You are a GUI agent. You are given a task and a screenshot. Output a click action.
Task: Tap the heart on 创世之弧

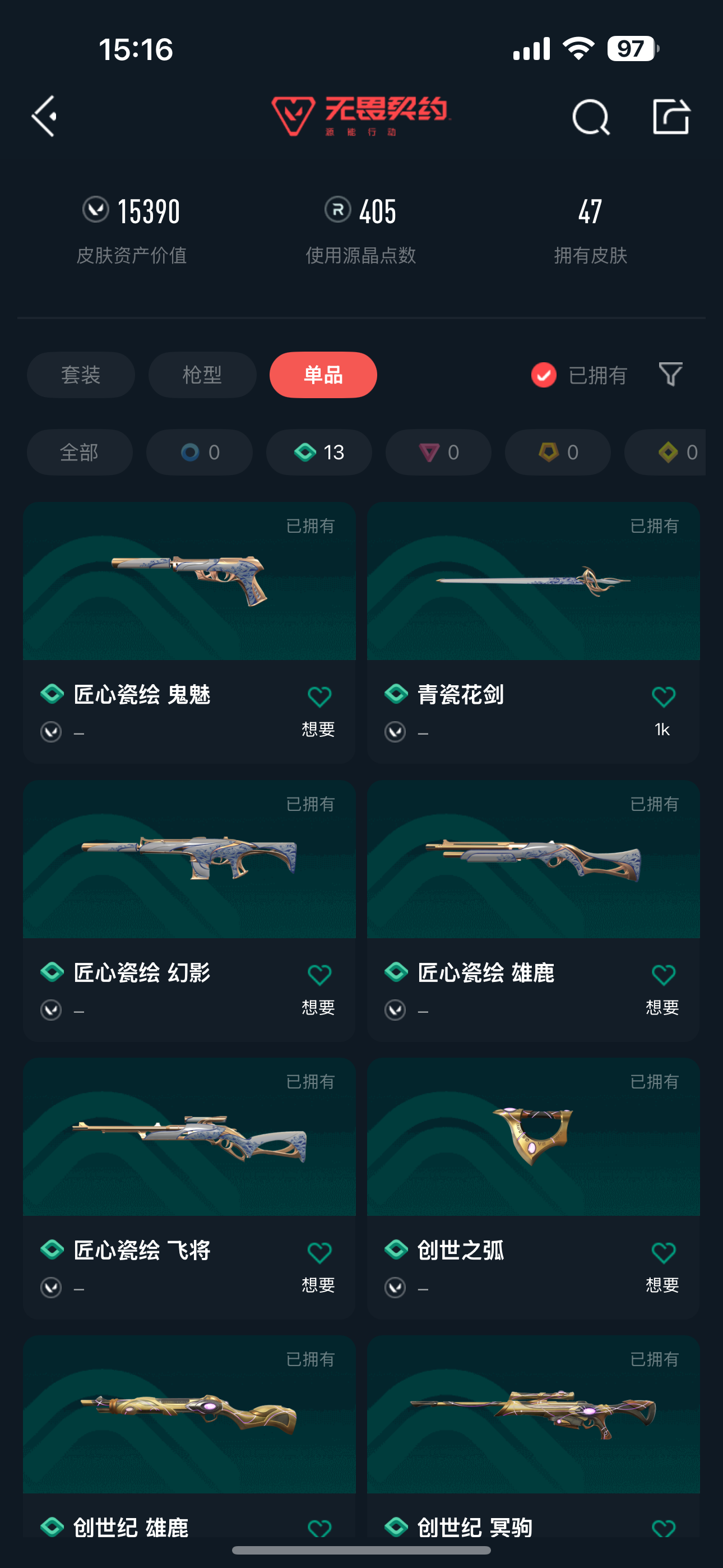click(662, 1253)
